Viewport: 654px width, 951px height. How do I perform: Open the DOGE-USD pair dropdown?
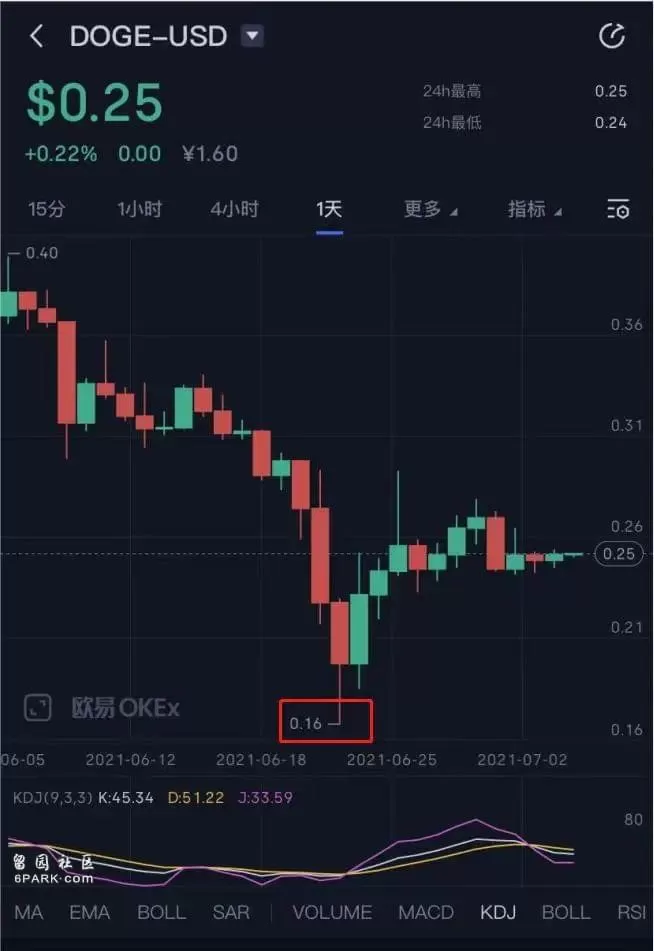pyautogui.click(x=252, y=36)
